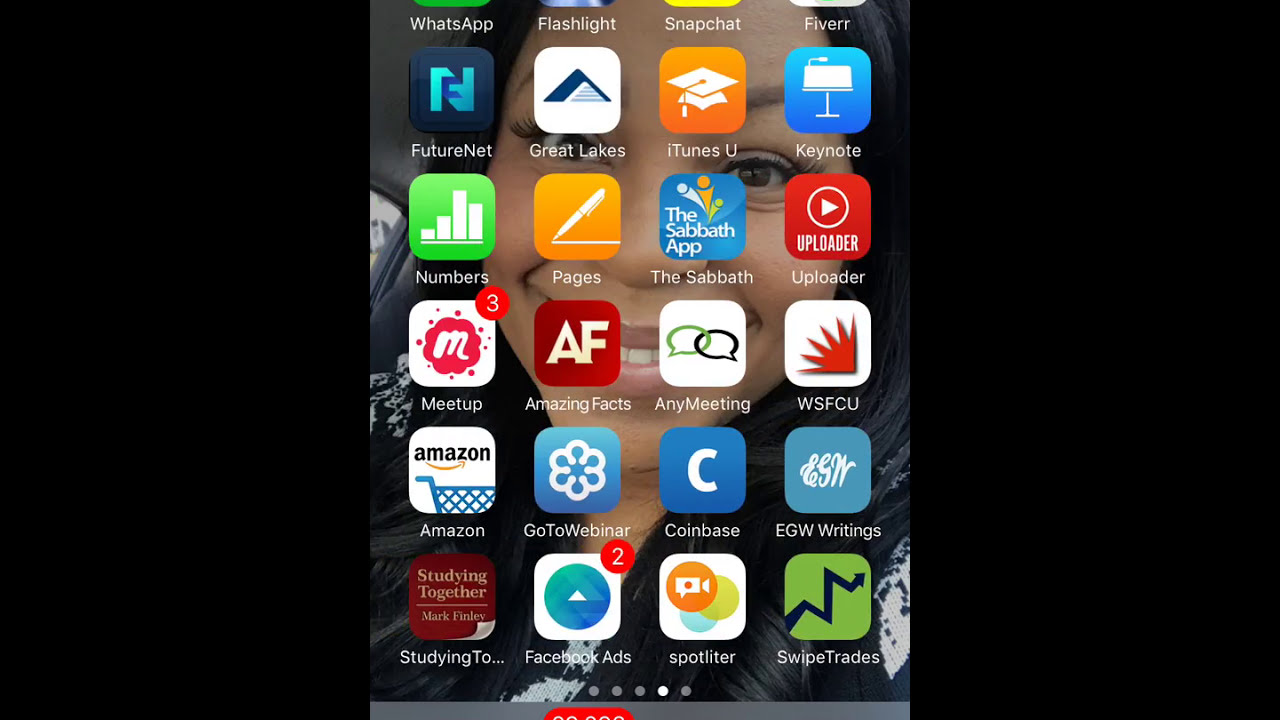Viewport: 1280px width, 720px height.
Task: Open Meetup with 3 notifications
Action: tap(452, 344)
